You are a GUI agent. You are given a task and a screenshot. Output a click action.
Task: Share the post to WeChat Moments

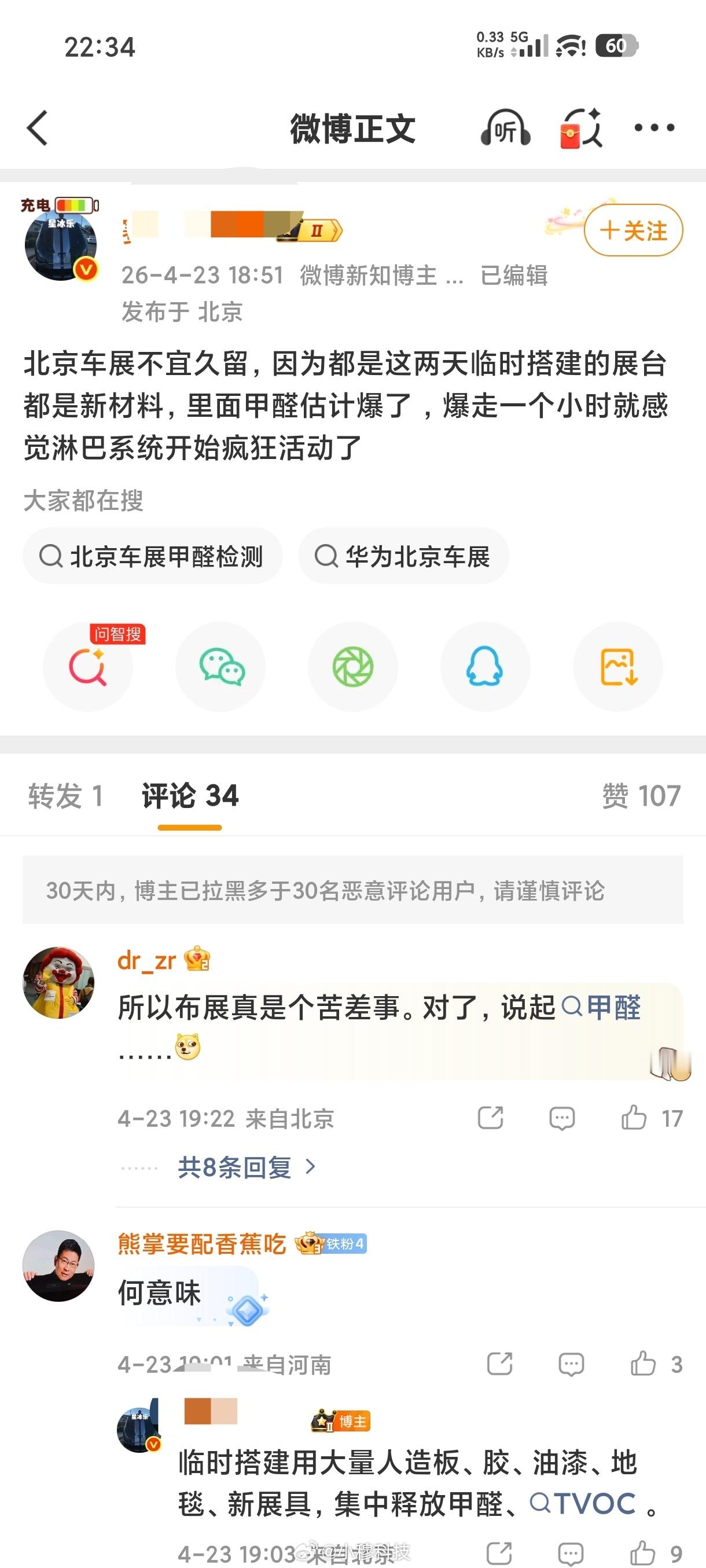(x=353, y=667)
